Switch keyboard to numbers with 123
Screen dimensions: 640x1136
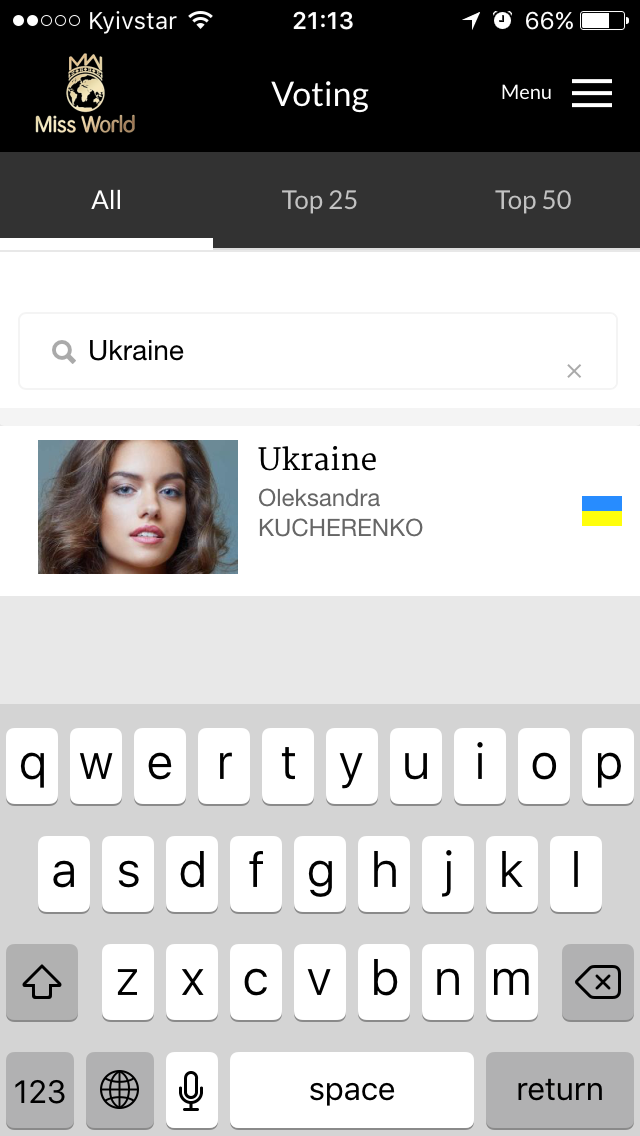(40, 1089)
